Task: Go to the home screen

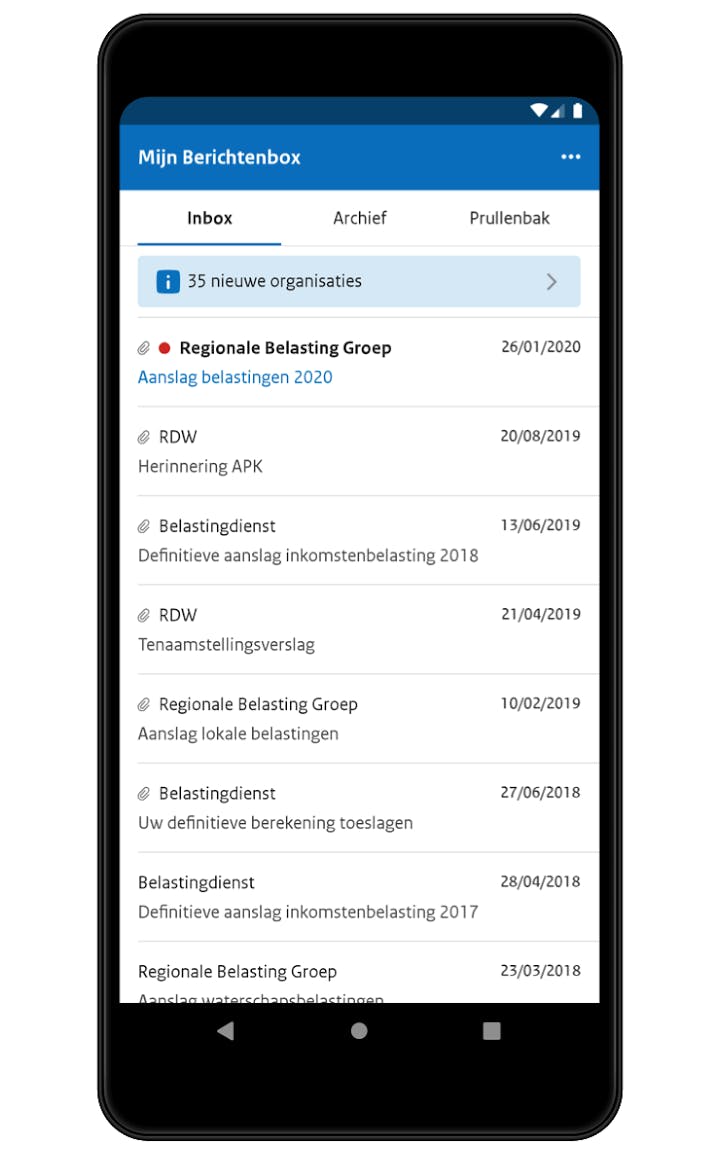Action: tap(359, 1031)
